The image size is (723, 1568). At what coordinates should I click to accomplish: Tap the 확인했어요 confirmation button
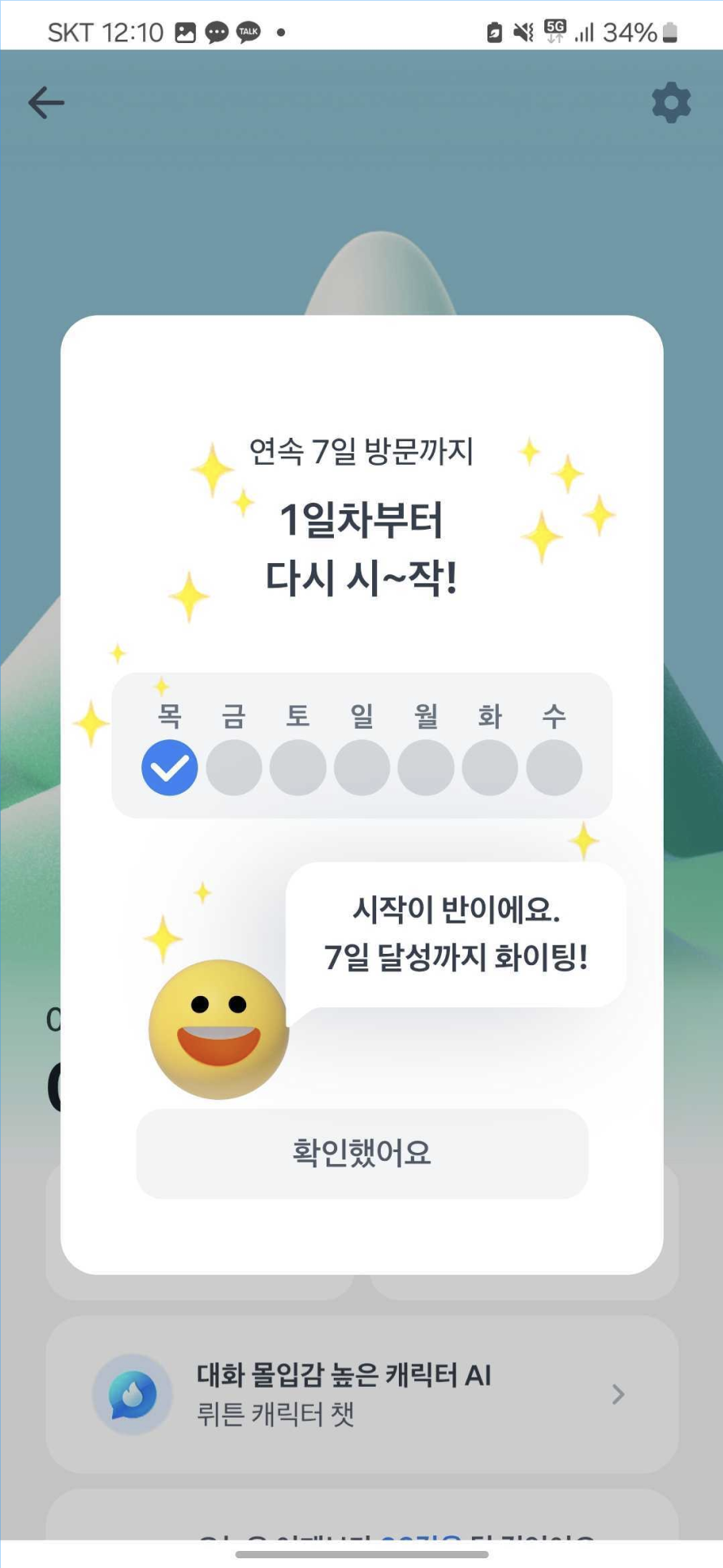361,1153
